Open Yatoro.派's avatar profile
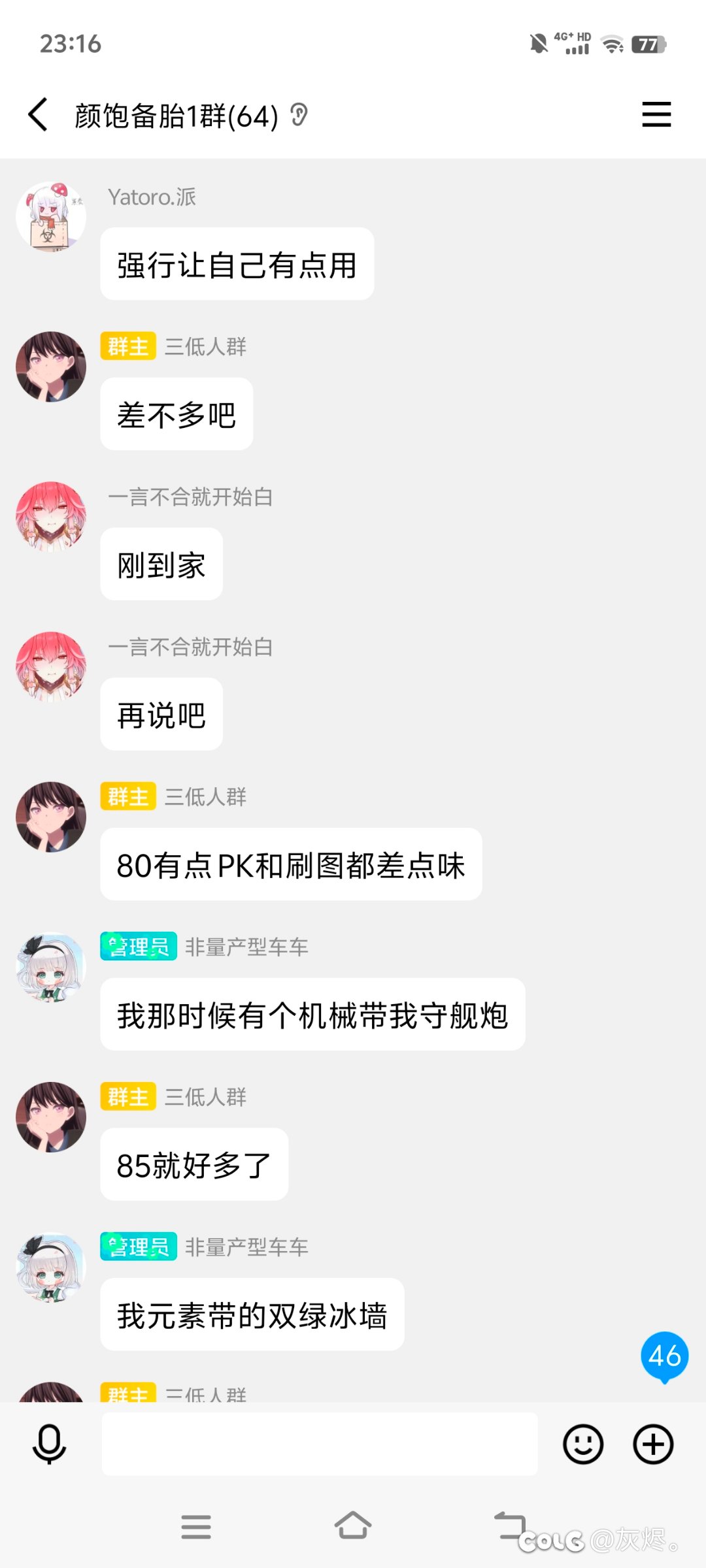 point(51,217)
